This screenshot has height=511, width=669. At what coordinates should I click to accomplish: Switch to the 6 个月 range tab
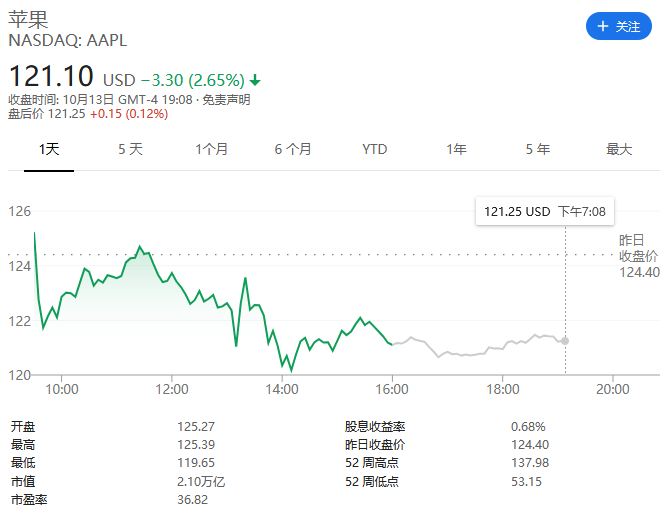[293, 150]
